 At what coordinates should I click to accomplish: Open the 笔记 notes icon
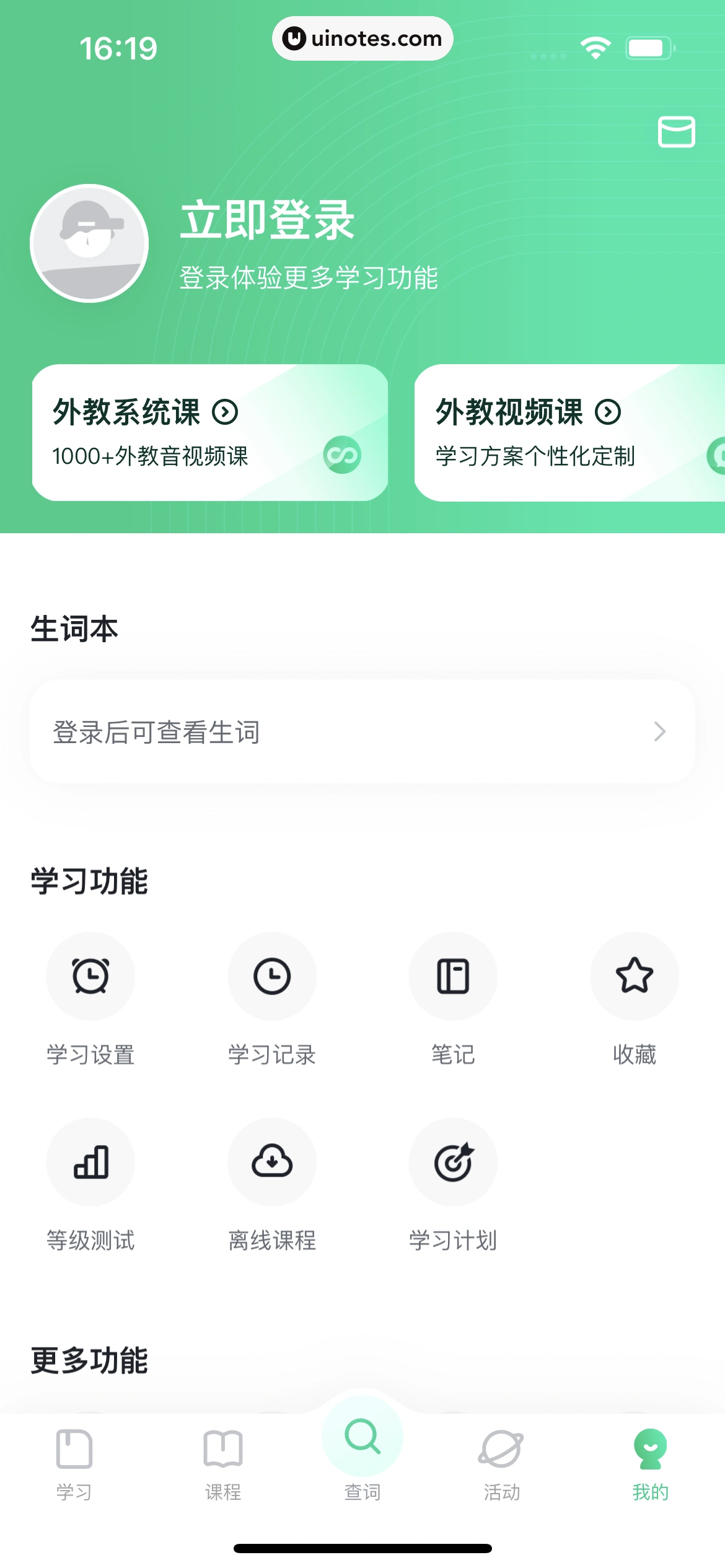[453, 977]
